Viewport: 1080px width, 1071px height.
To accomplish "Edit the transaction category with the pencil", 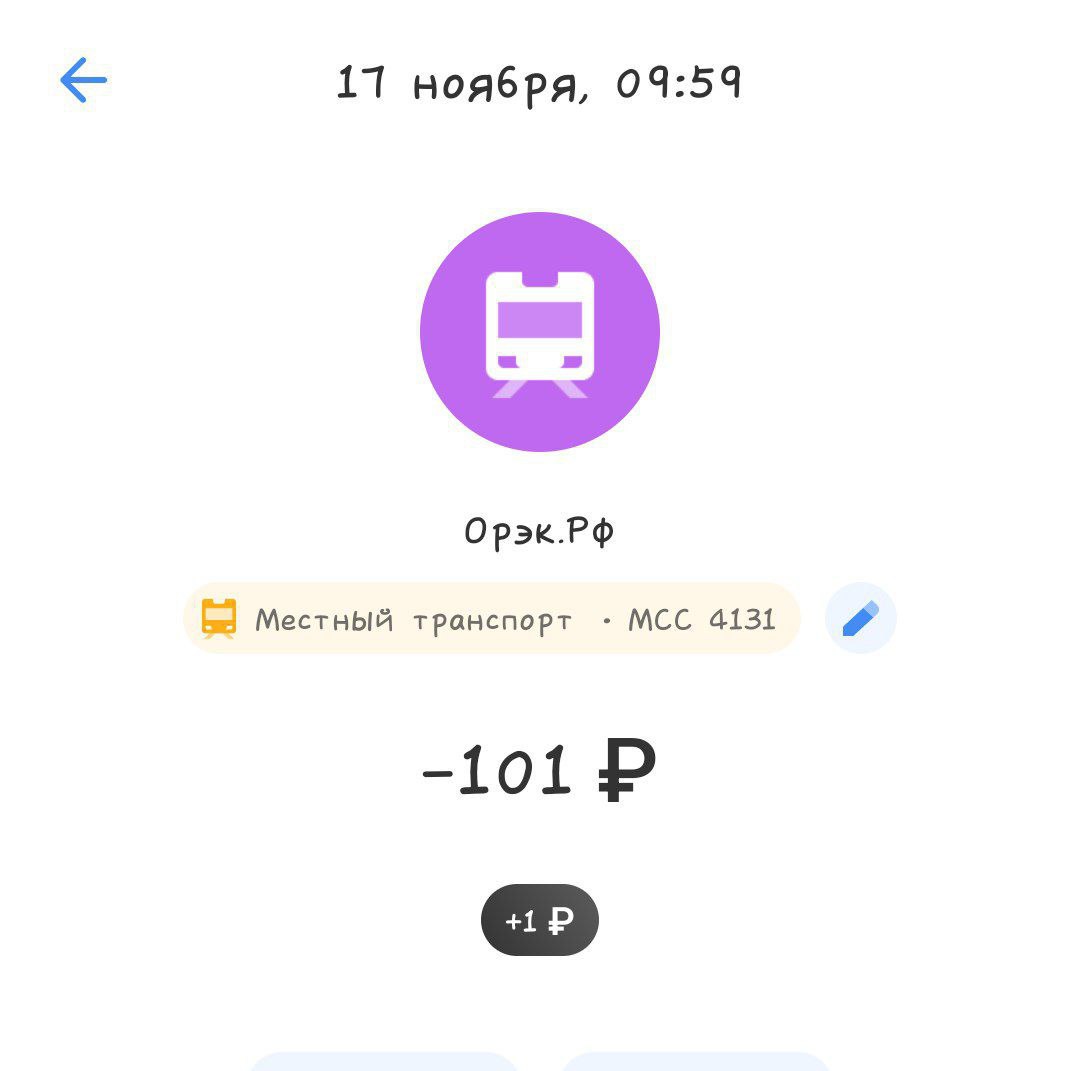I will pyautogui.click(x=860, y=619).
